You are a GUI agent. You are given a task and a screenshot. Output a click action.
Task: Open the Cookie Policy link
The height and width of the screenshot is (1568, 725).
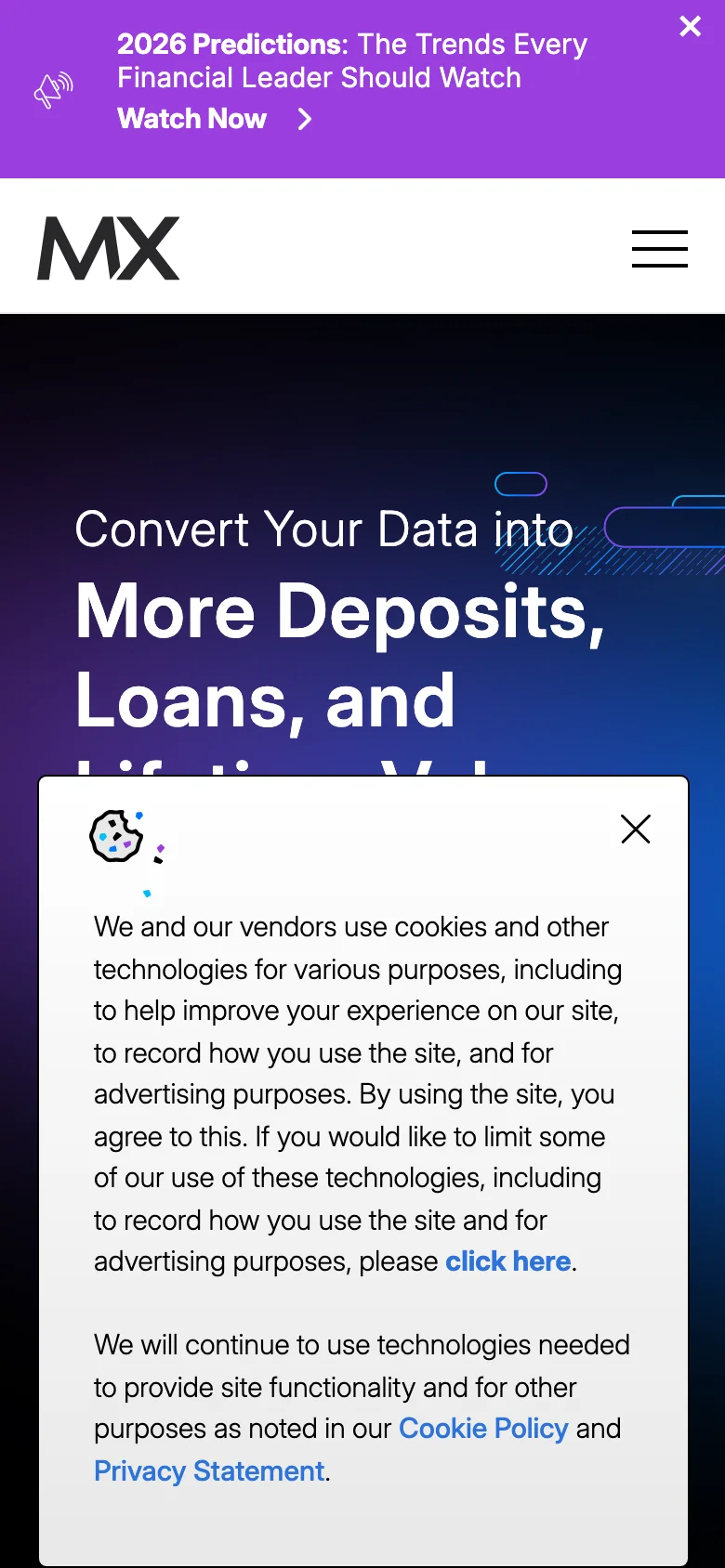pos(483,1429)
